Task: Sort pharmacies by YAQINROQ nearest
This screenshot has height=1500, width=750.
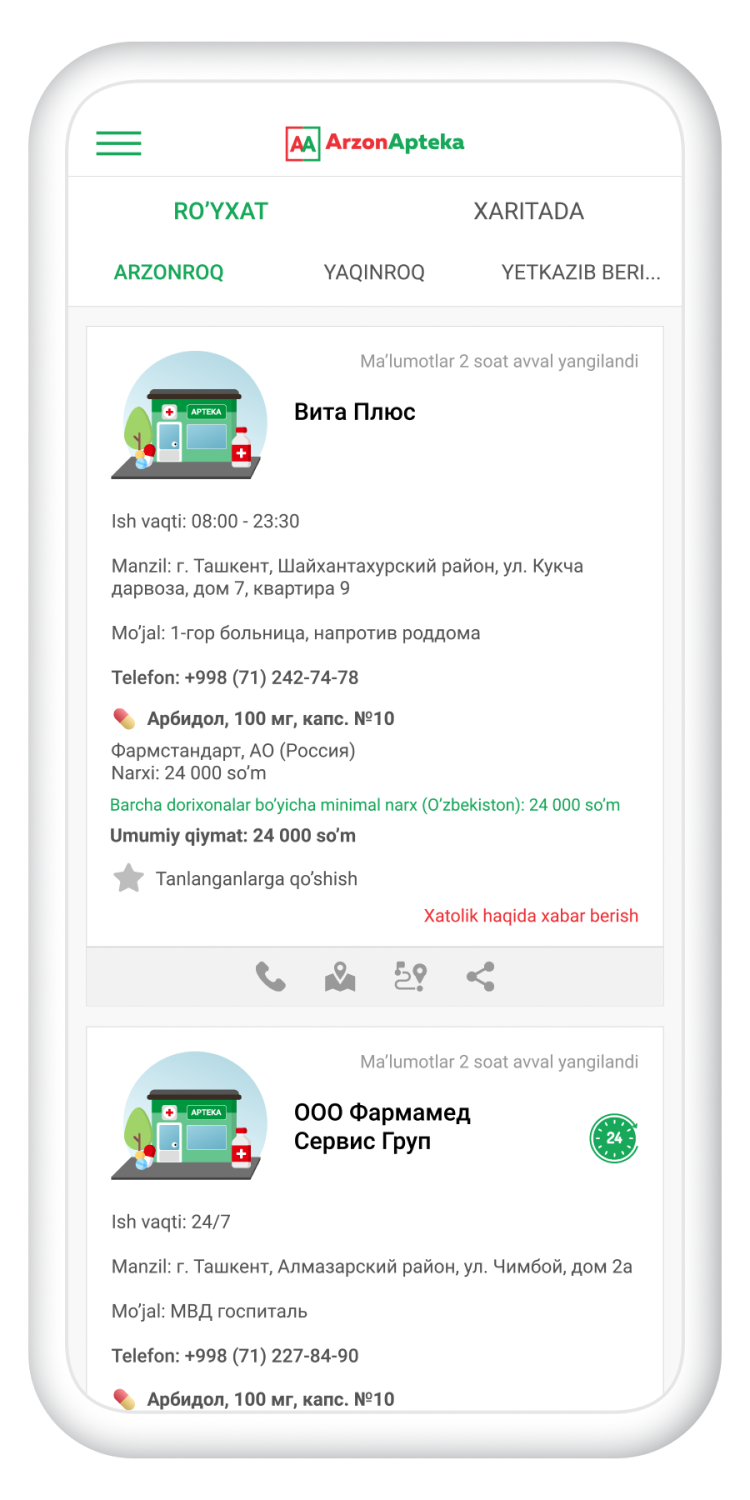Action: [x=374, y=272]
